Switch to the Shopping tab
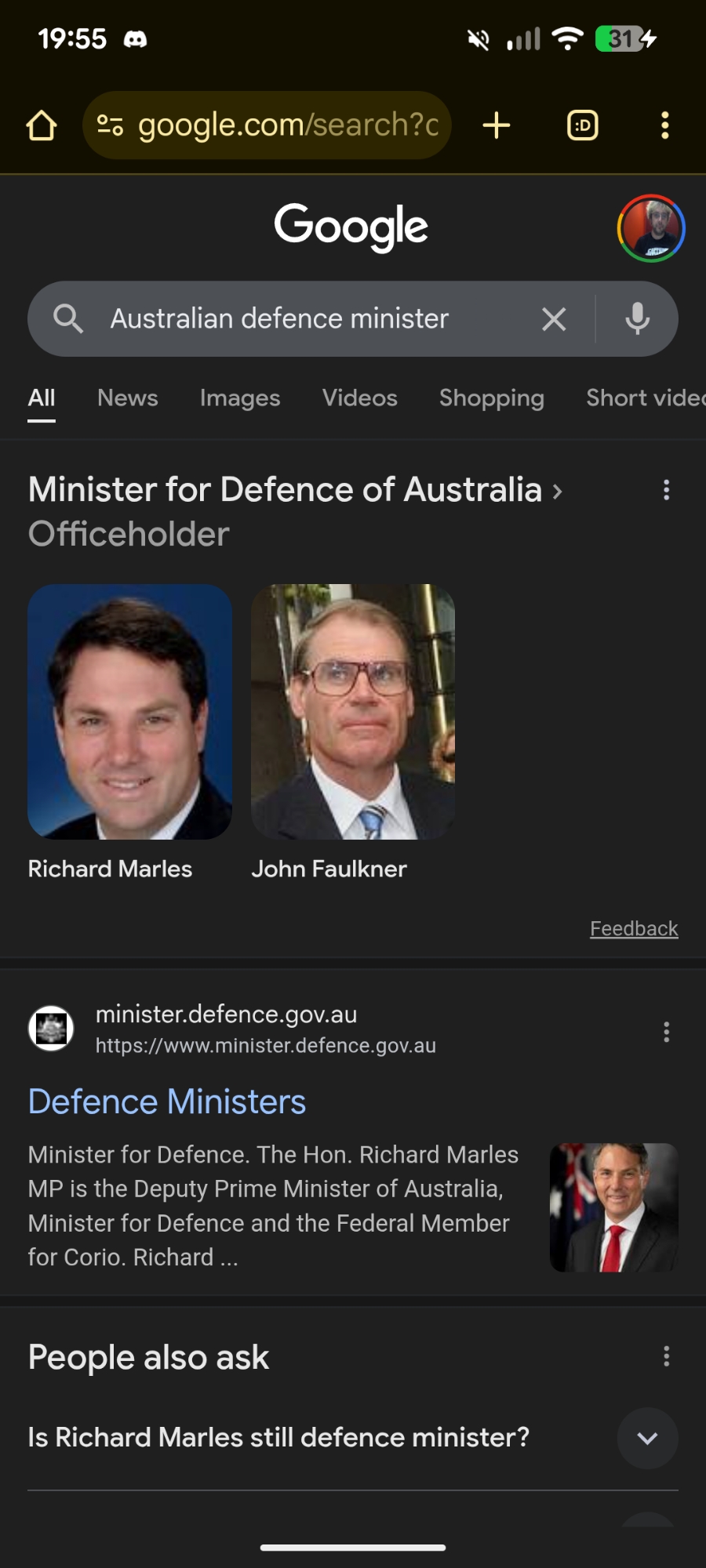This screenshot has width=706, height=1568. [492, 398]
